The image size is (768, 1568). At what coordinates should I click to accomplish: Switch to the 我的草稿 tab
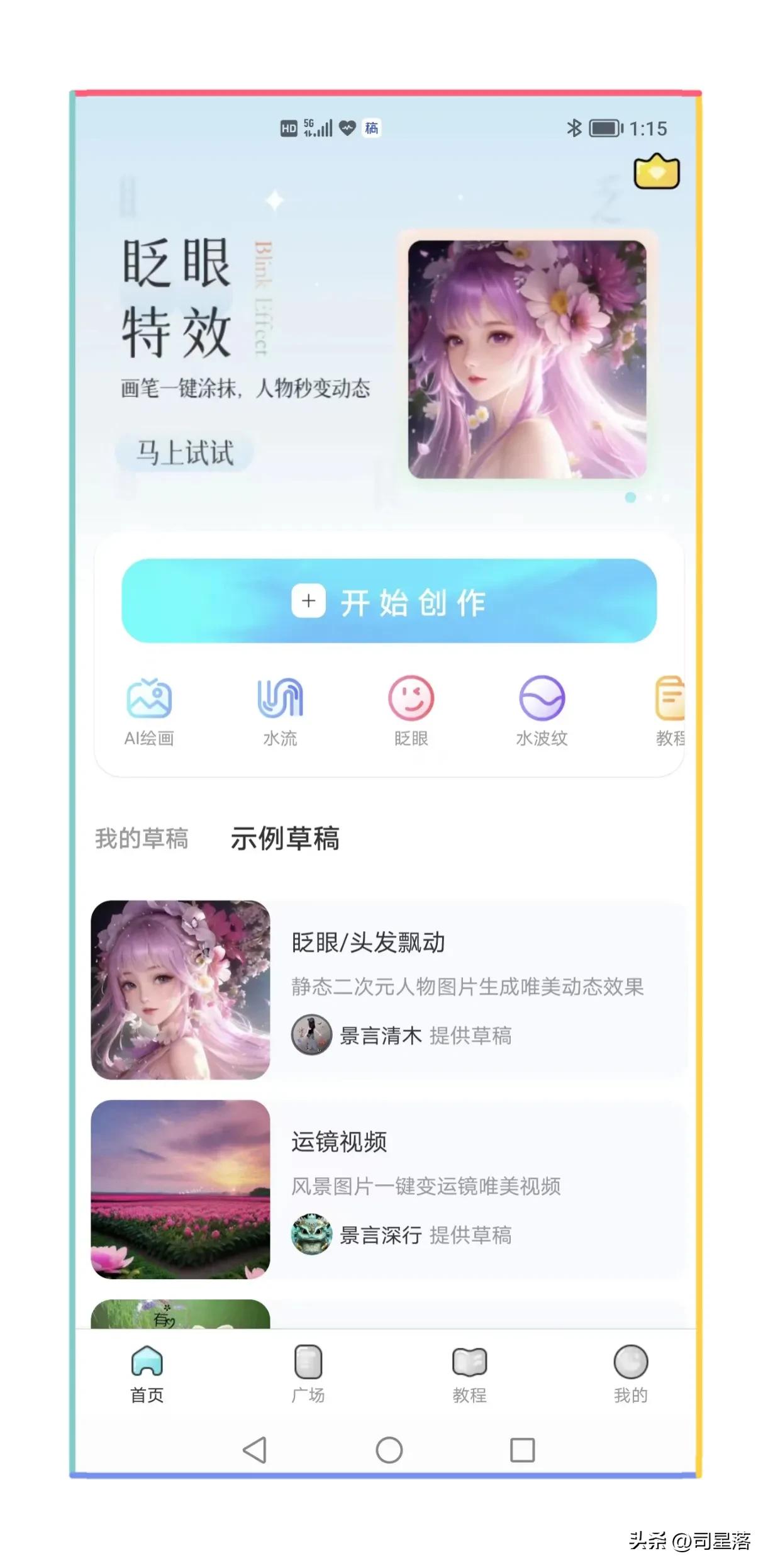[142, 839]
